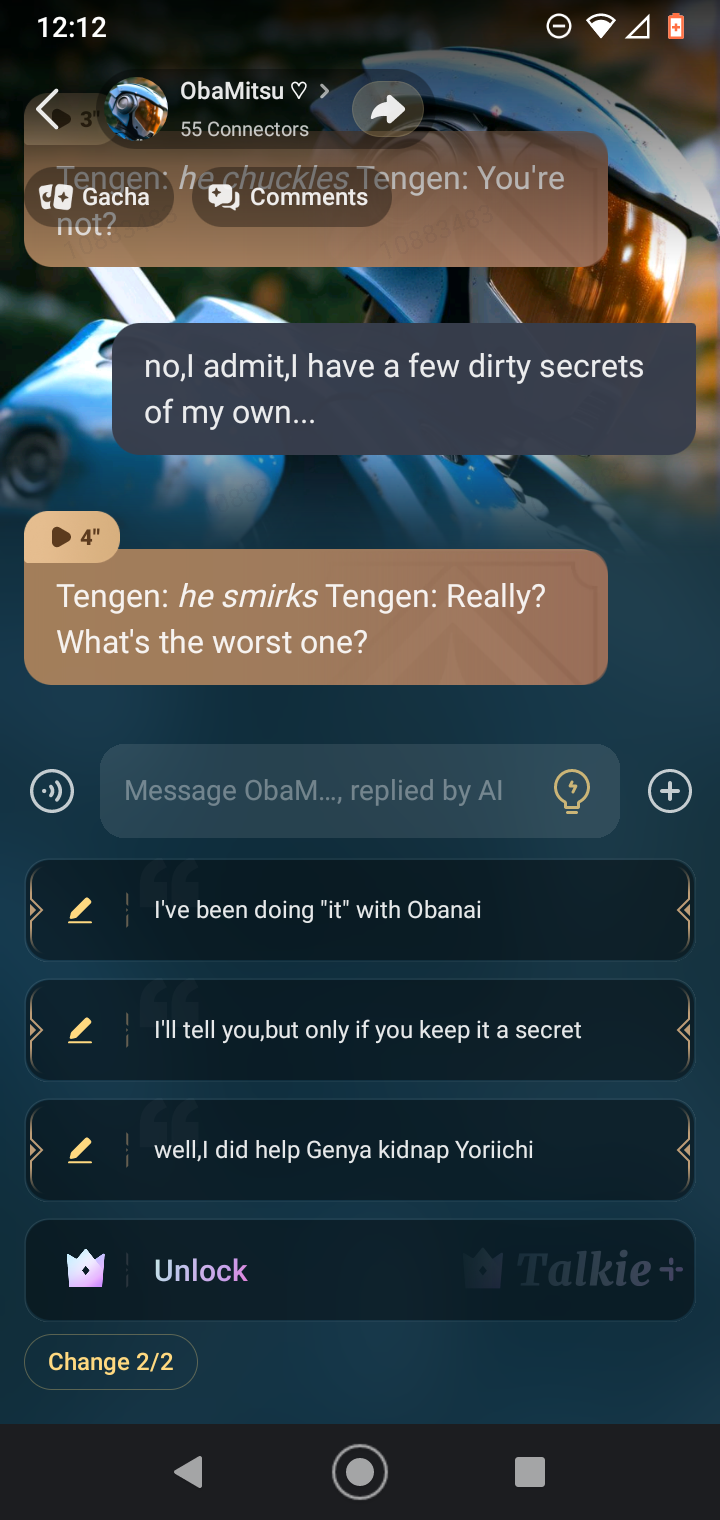The image size is (720, 1520).
Task: Open the plus attachment menu
Action: point(669,791)
